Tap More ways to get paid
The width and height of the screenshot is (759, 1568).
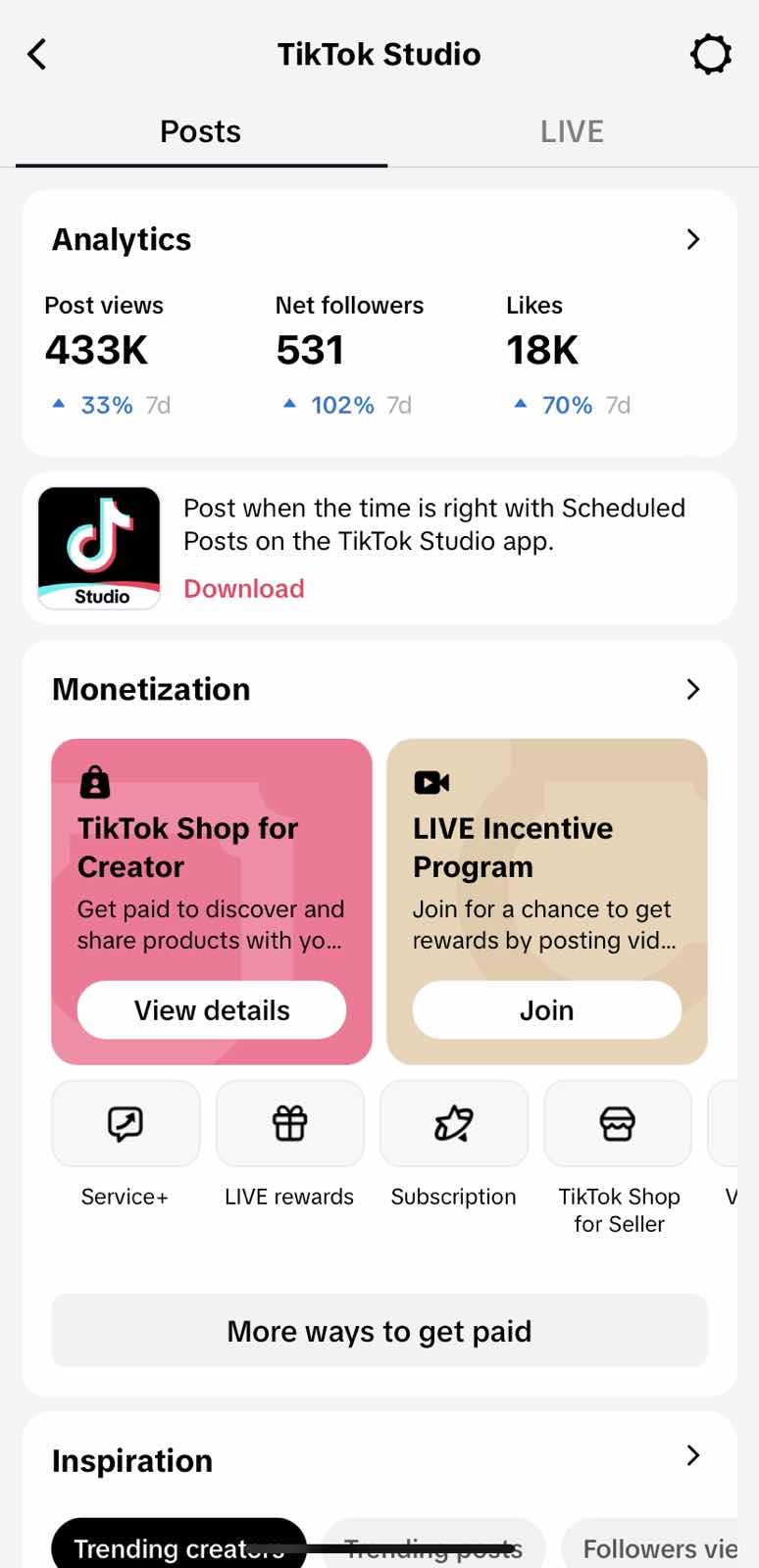(379, 1331)
